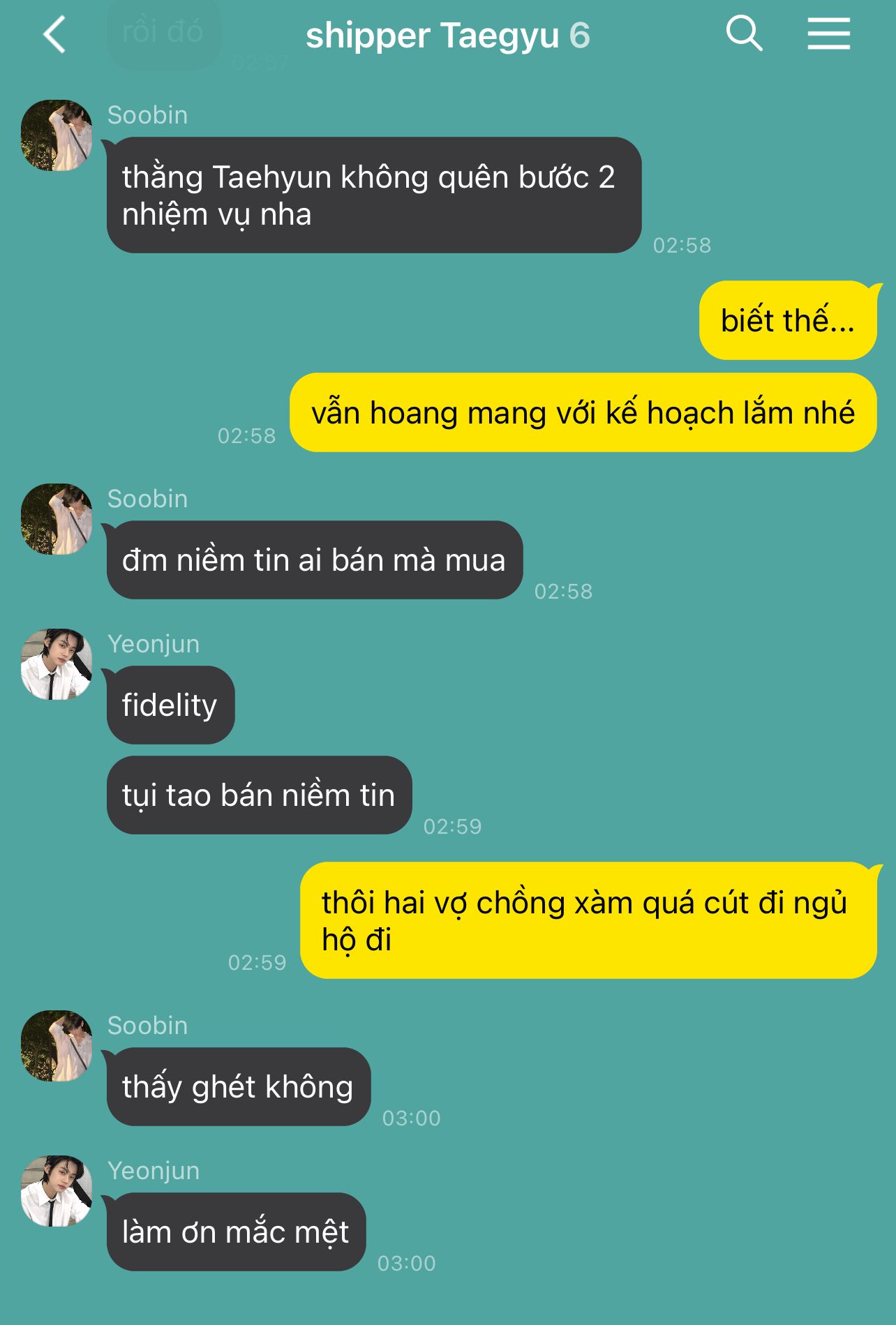The image size is (896, 1325).
Task: Open Yeonjun's avatar beside 'làm ơn mắc mệt'
Action: coord(57,1191)
